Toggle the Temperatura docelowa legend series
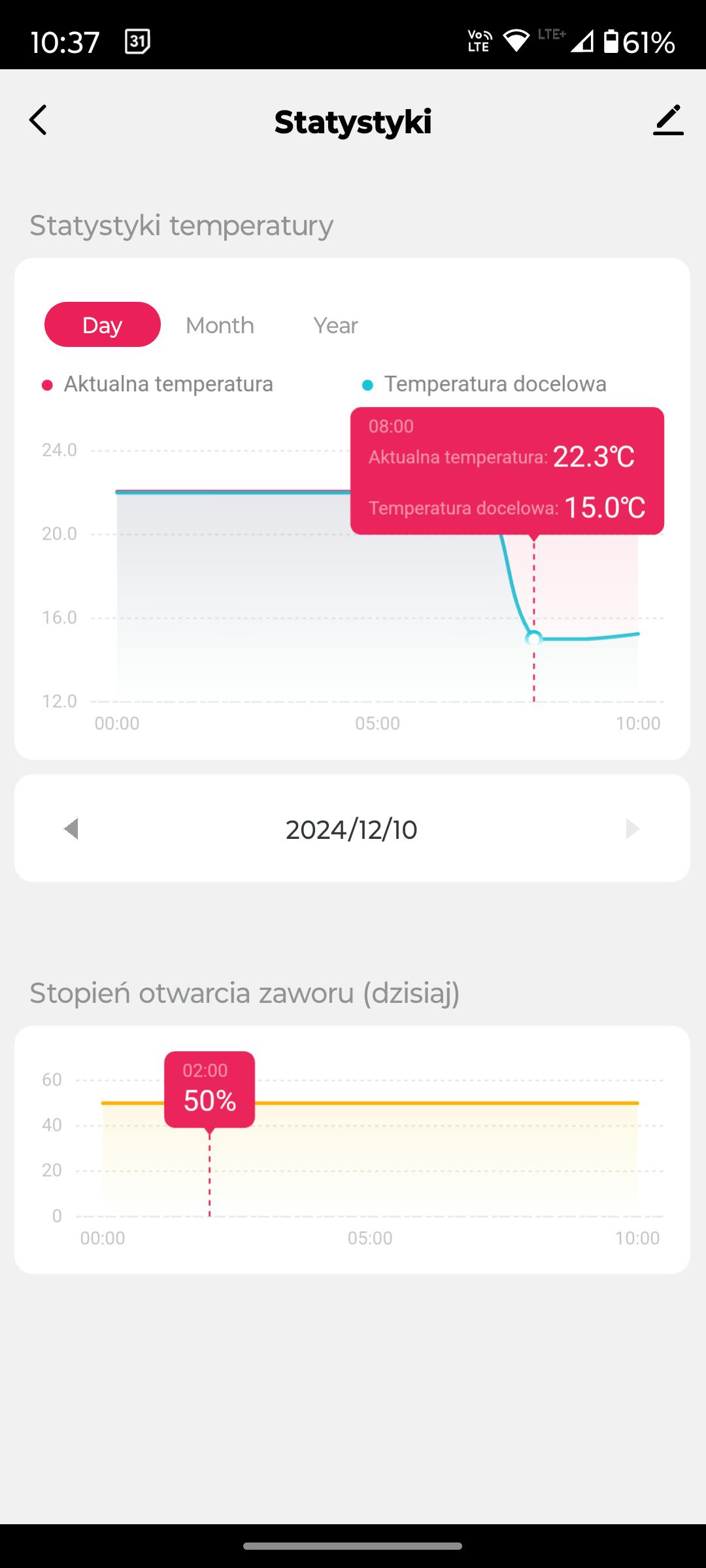706x1568 pixels. point(484,384)
